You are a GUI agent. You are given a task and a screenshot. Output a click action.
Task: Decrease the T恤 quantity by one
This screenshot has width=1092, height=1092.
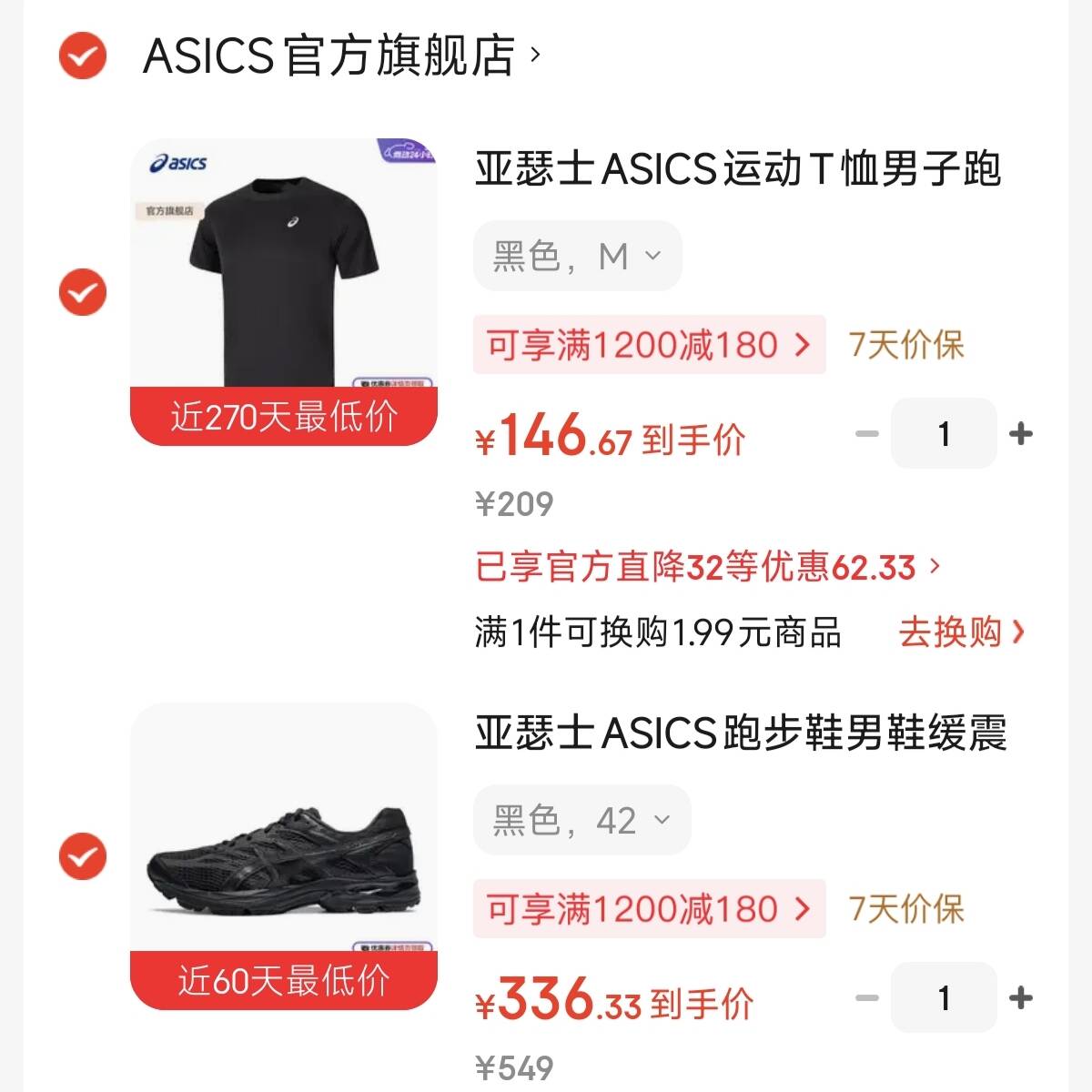[x=866, y=434]
